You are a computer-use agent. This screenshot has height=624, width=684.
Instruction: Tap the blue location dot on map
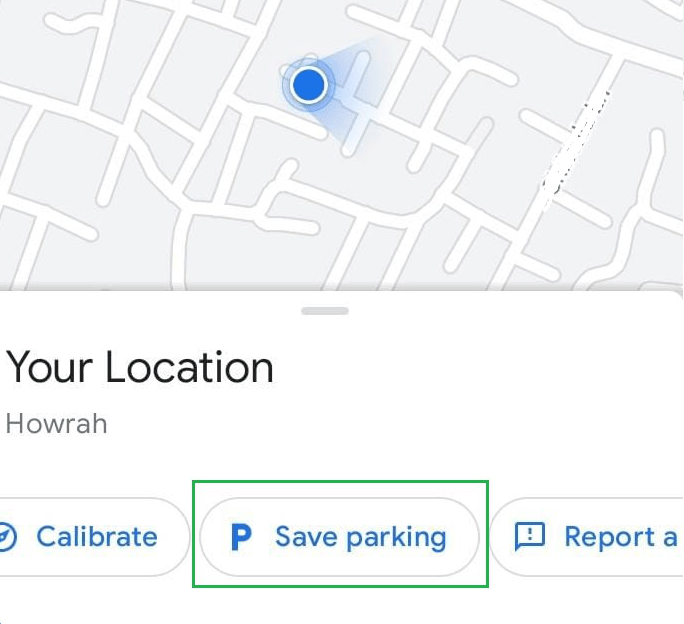[310, 86]
